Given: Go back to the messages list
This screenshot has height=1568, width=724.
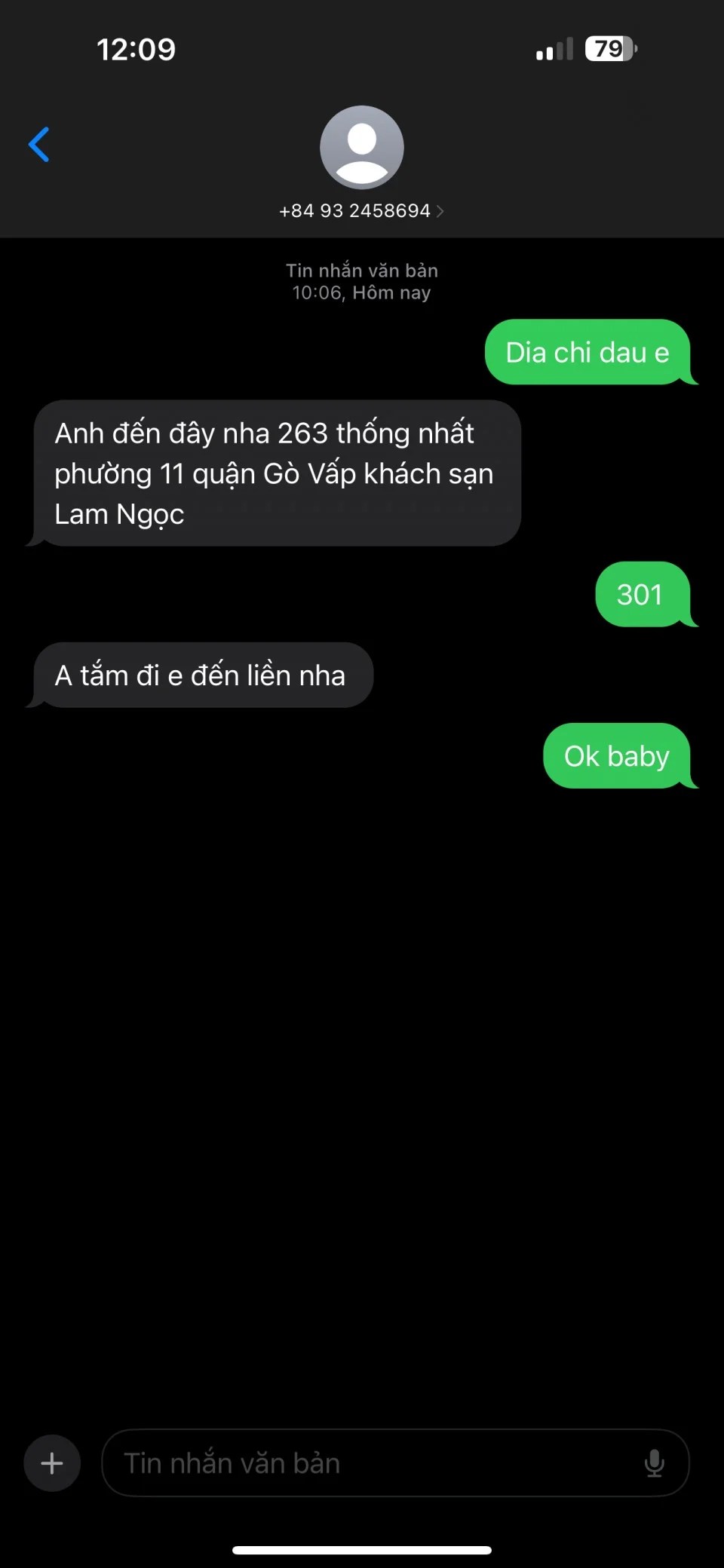Looking at the screenshot, I should tap(39, 144).
